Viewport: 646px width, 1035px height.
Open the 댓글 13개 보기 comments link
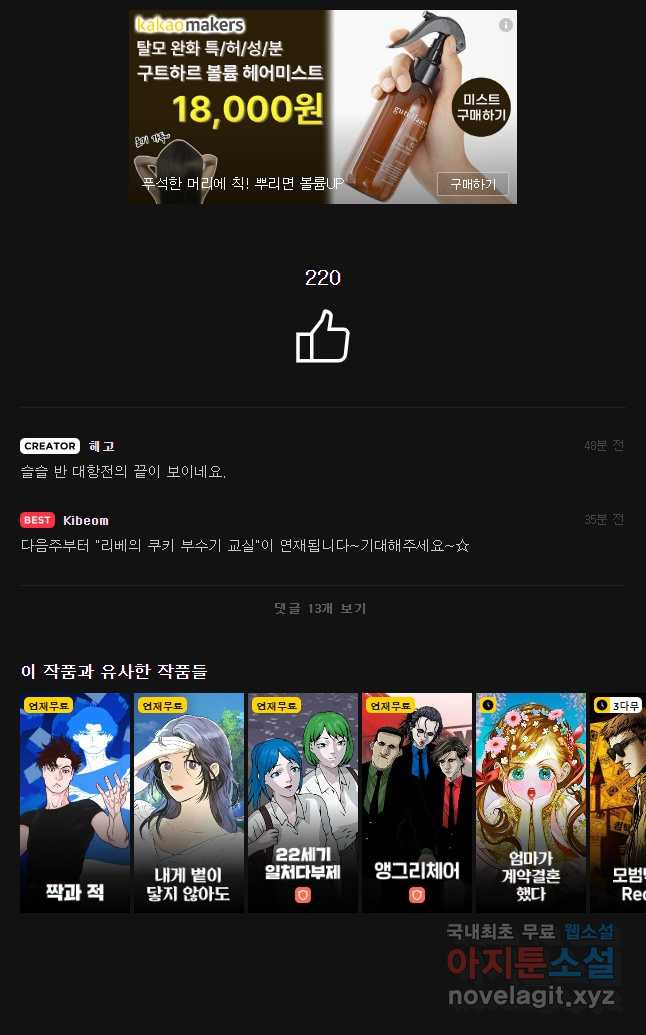click(x=322, y=608)
